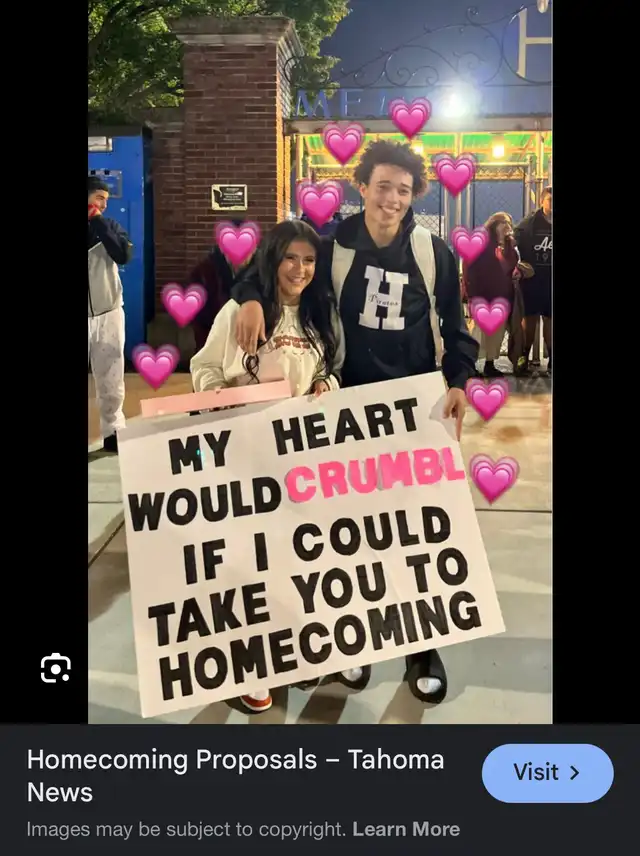This screenshot has height=856, width=640.
Task: Tap the Google Lens search icon
Action: 56,668
